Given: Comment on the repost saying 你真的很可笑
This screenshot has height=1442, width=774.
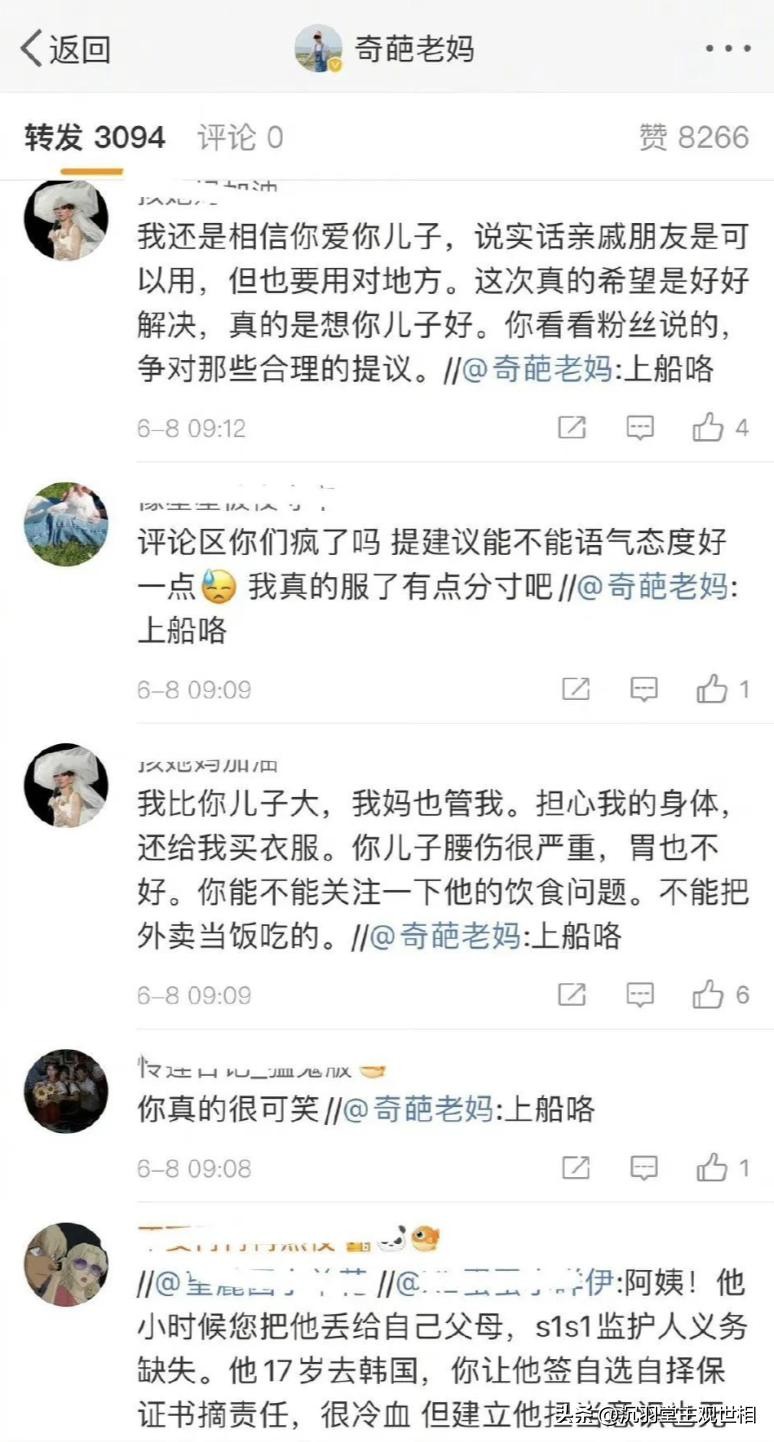Looking at the screenshot, I should pyautogui.click(x=643, y=1168).
